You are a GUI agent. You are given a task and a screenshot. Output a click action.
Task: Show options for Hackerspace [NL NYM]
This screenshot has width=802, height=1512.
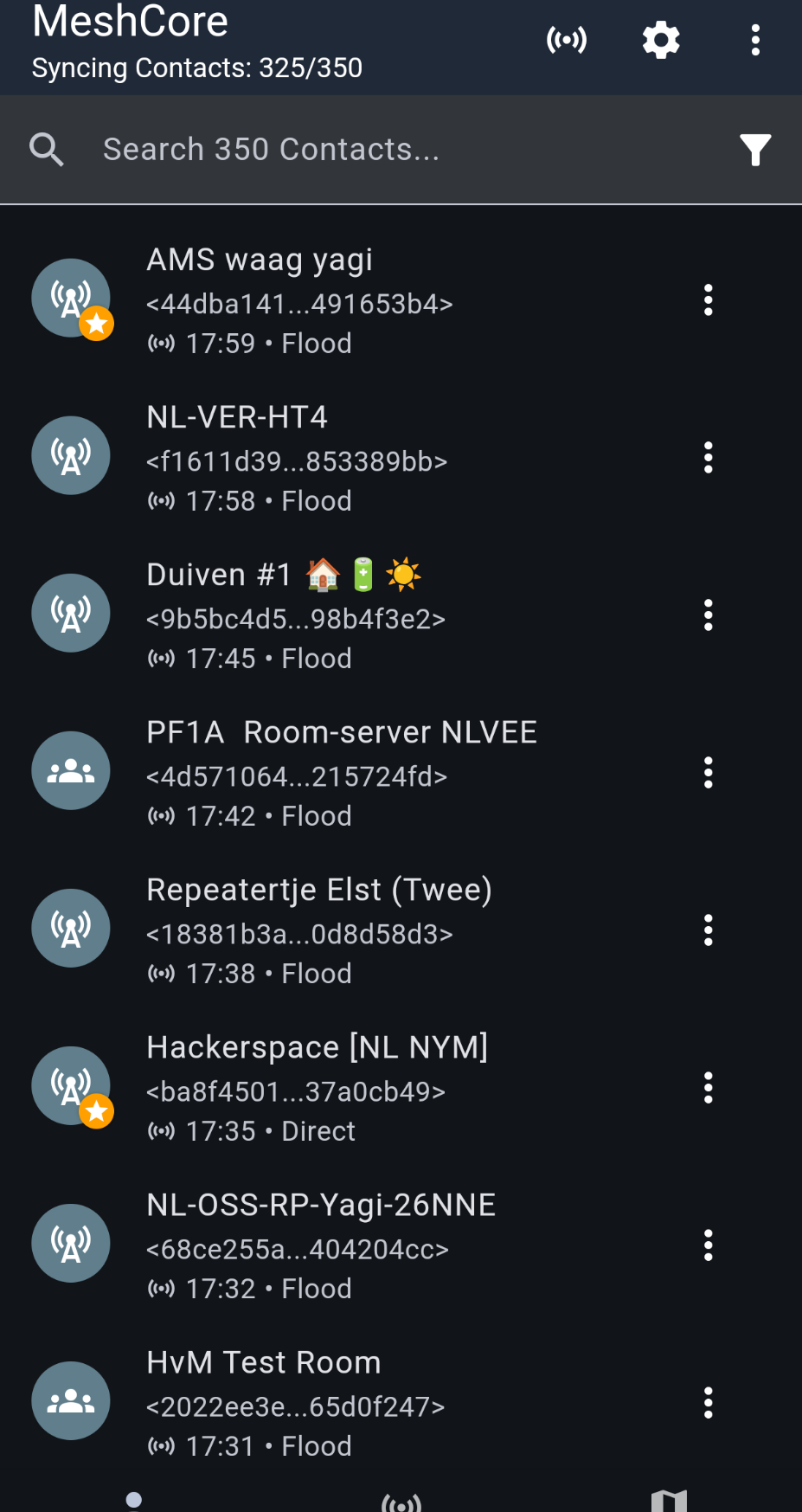coord(709,1088)
